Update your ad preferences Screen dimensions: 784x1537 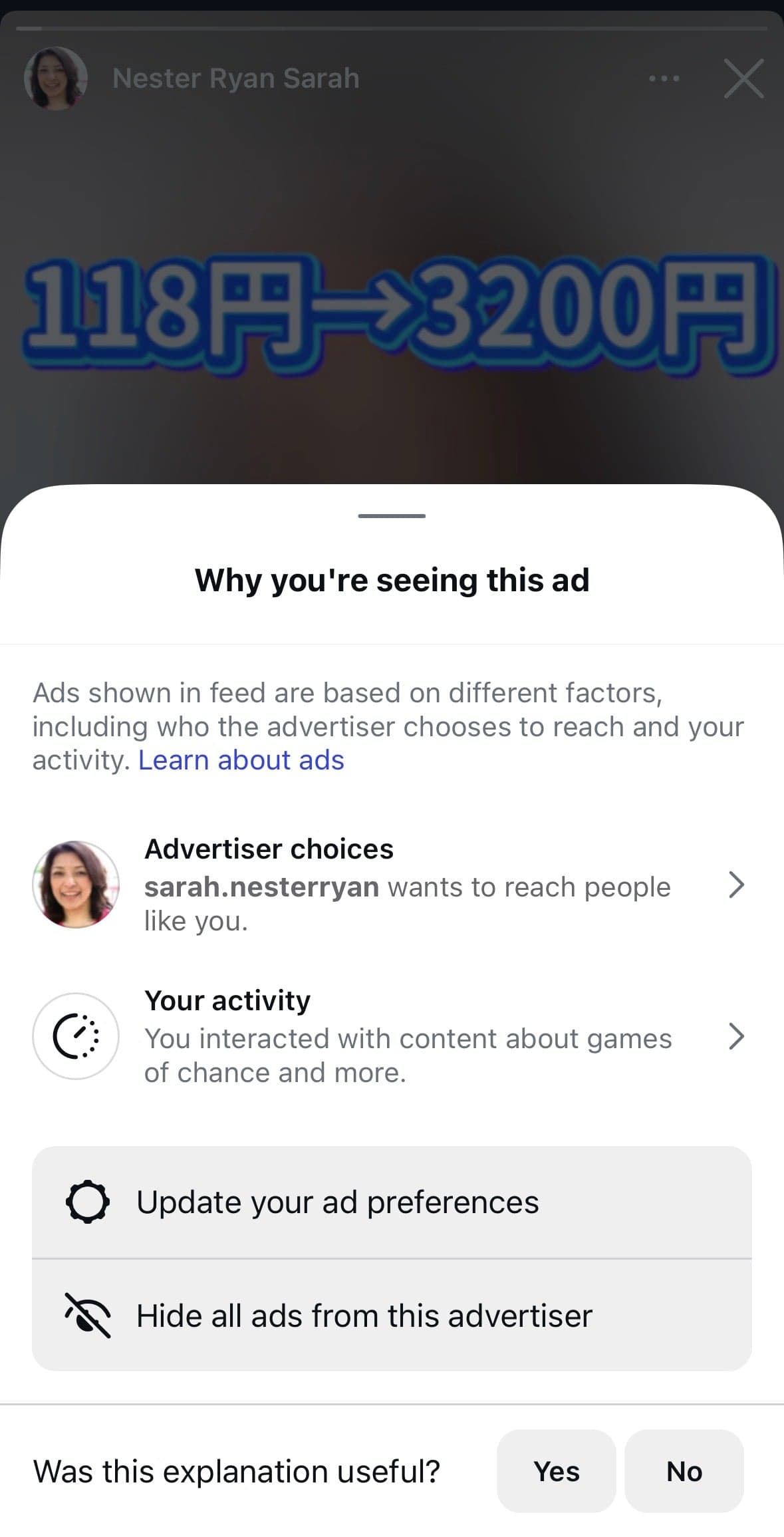pyautogui.click(x=392, y=1202)
